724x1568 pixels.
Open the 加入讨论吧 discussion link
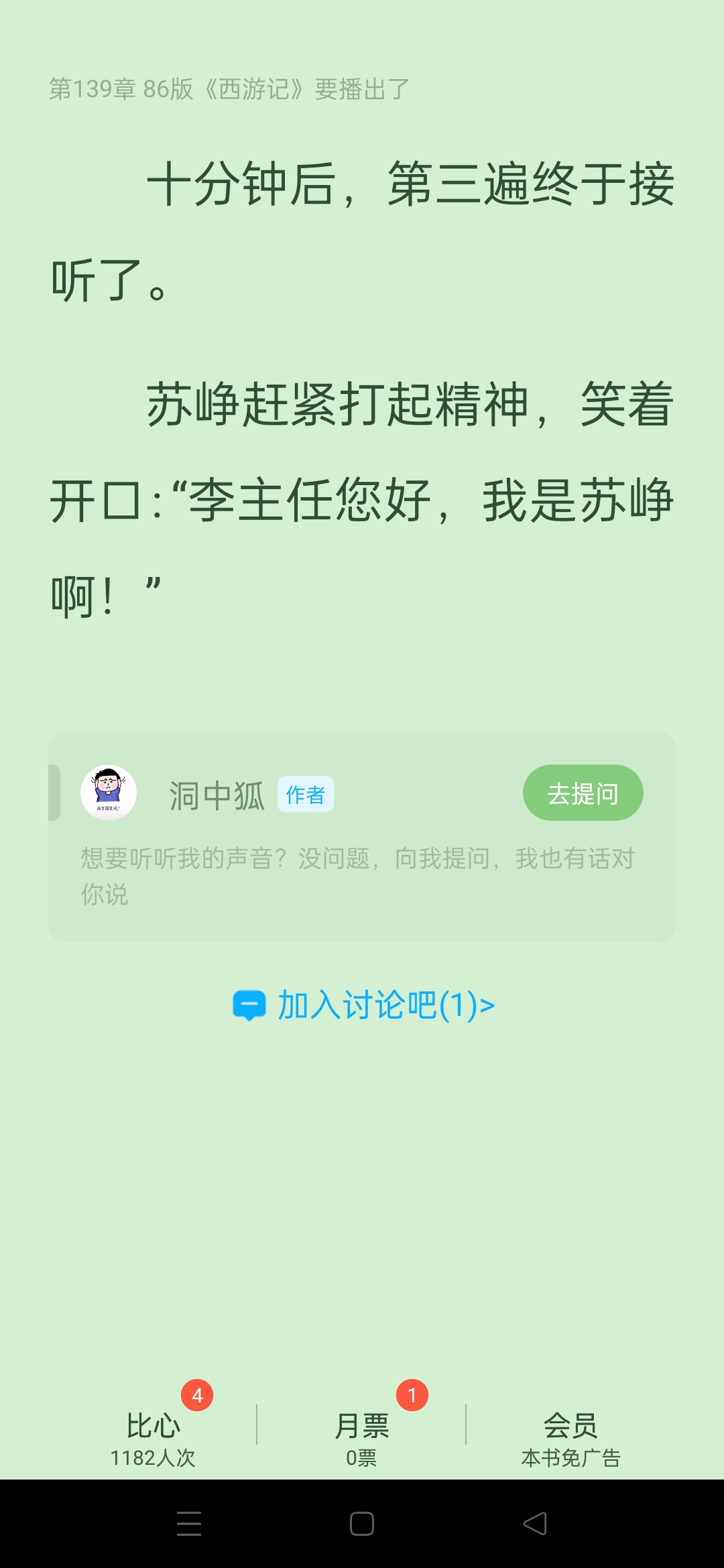(363, 1005)
